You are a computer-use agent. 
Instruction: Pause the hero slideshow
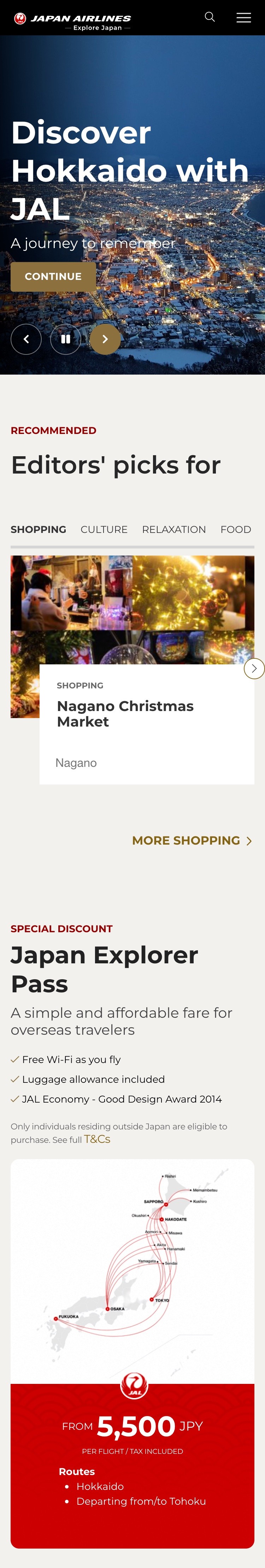(65, 339)
